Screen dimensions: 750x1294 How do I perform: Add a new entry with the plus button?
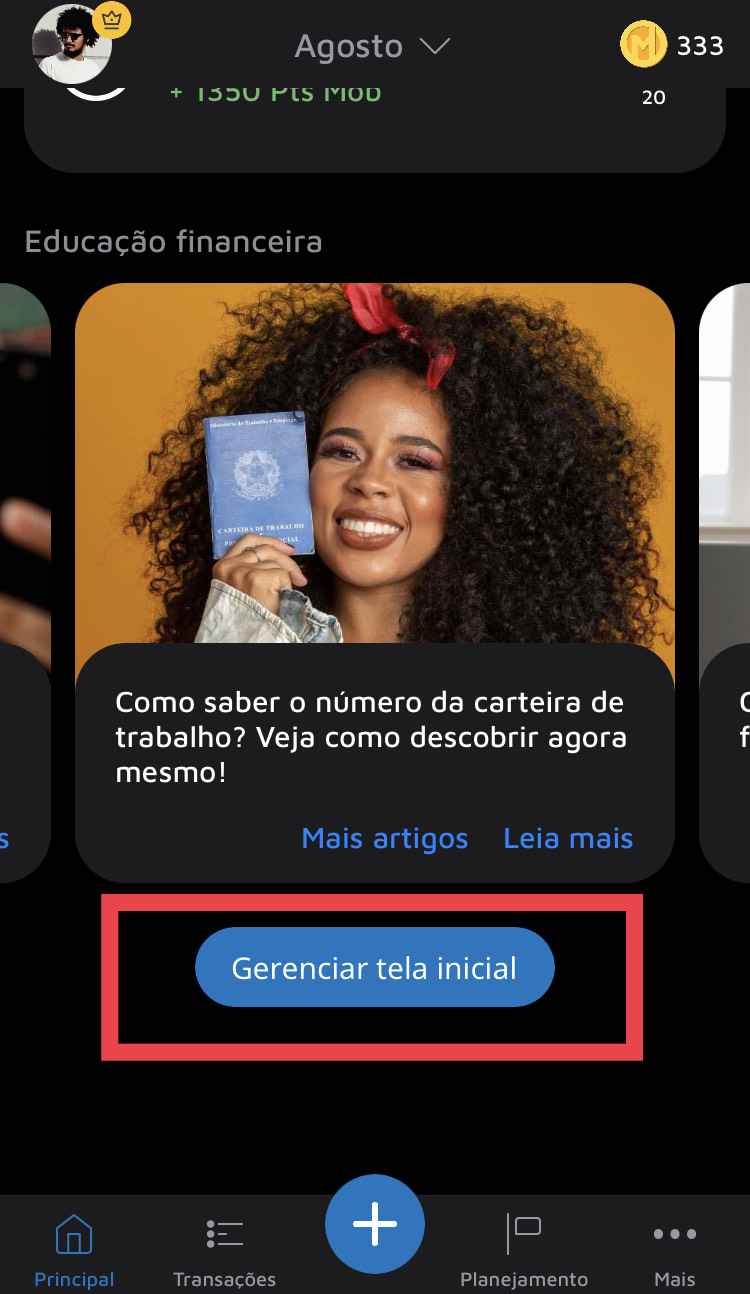tap(374, 1224)
